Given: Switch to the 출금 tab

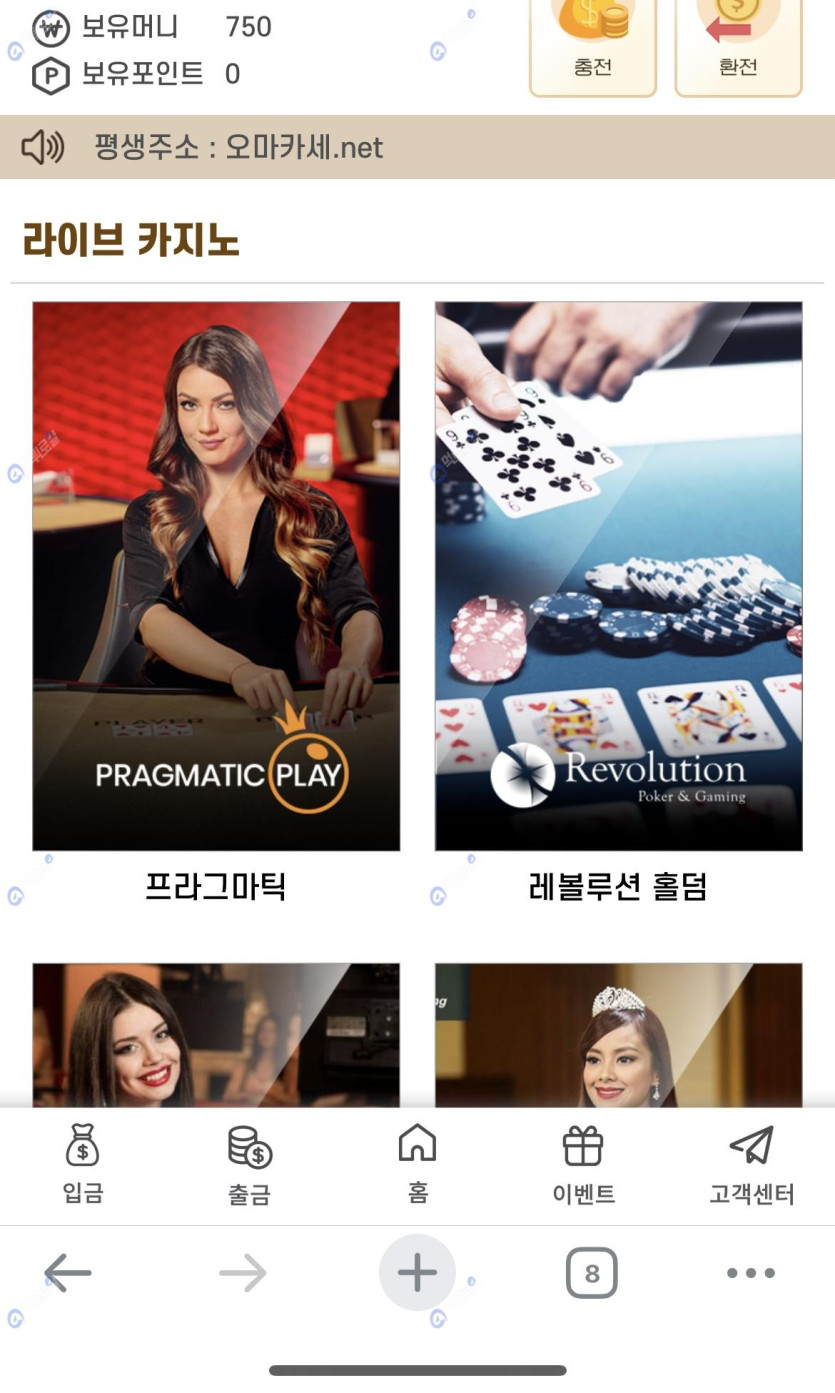Looking at the screenshot, I should [249, 1165].
